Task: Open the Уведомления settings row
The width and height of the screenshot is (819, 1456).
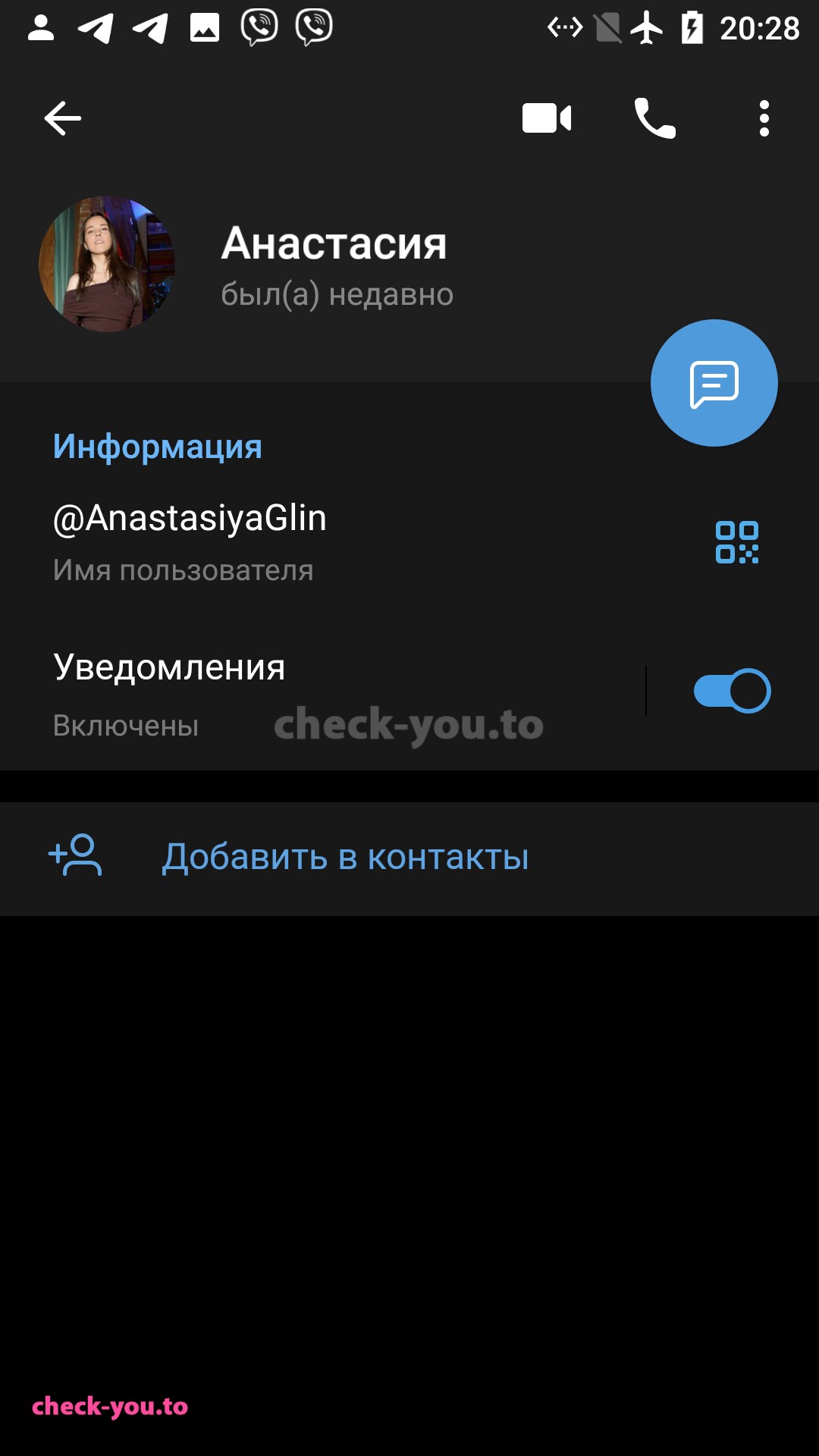Action: pyautogui.click(x=322, y=694)
